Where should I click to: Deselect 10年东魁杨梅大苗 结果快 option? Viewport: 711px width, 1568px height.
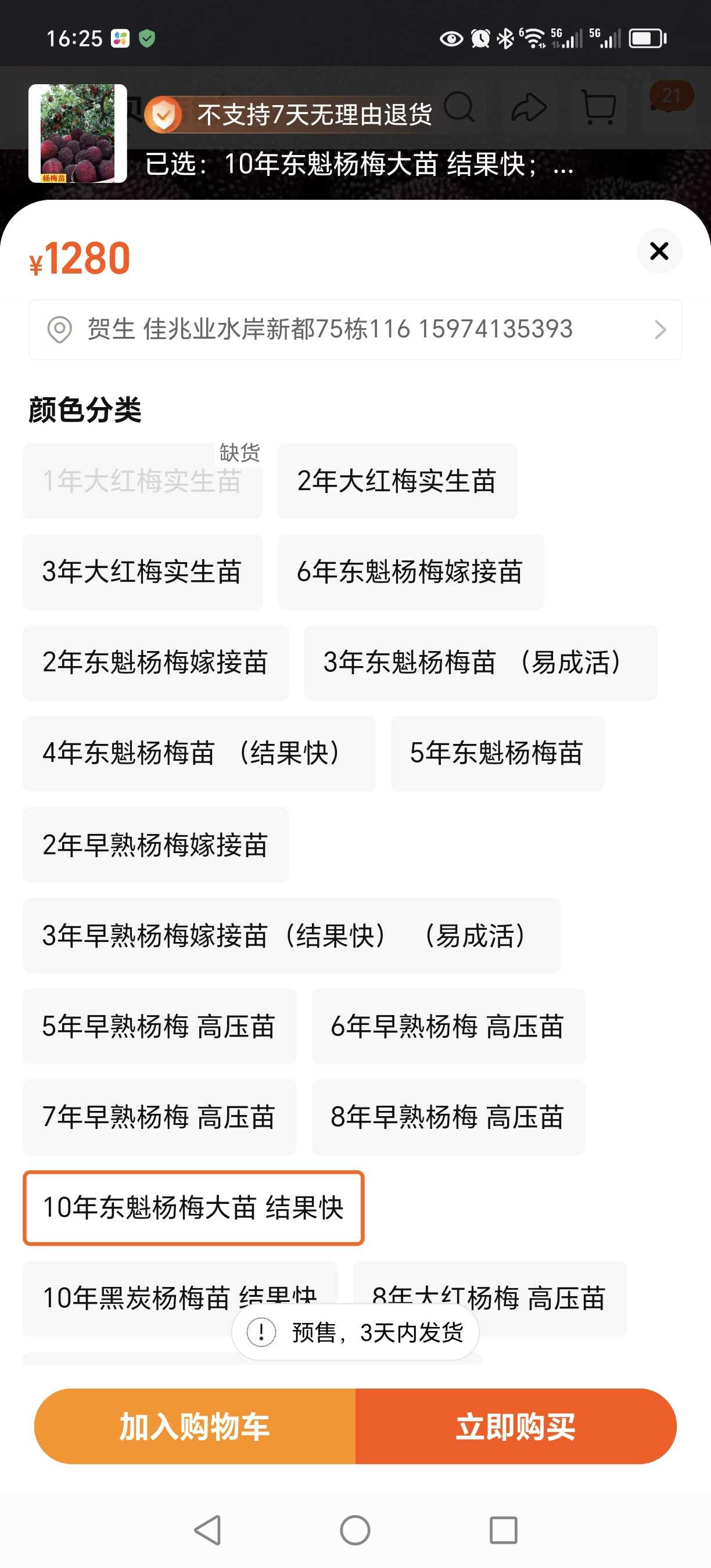pos(193,1208)
